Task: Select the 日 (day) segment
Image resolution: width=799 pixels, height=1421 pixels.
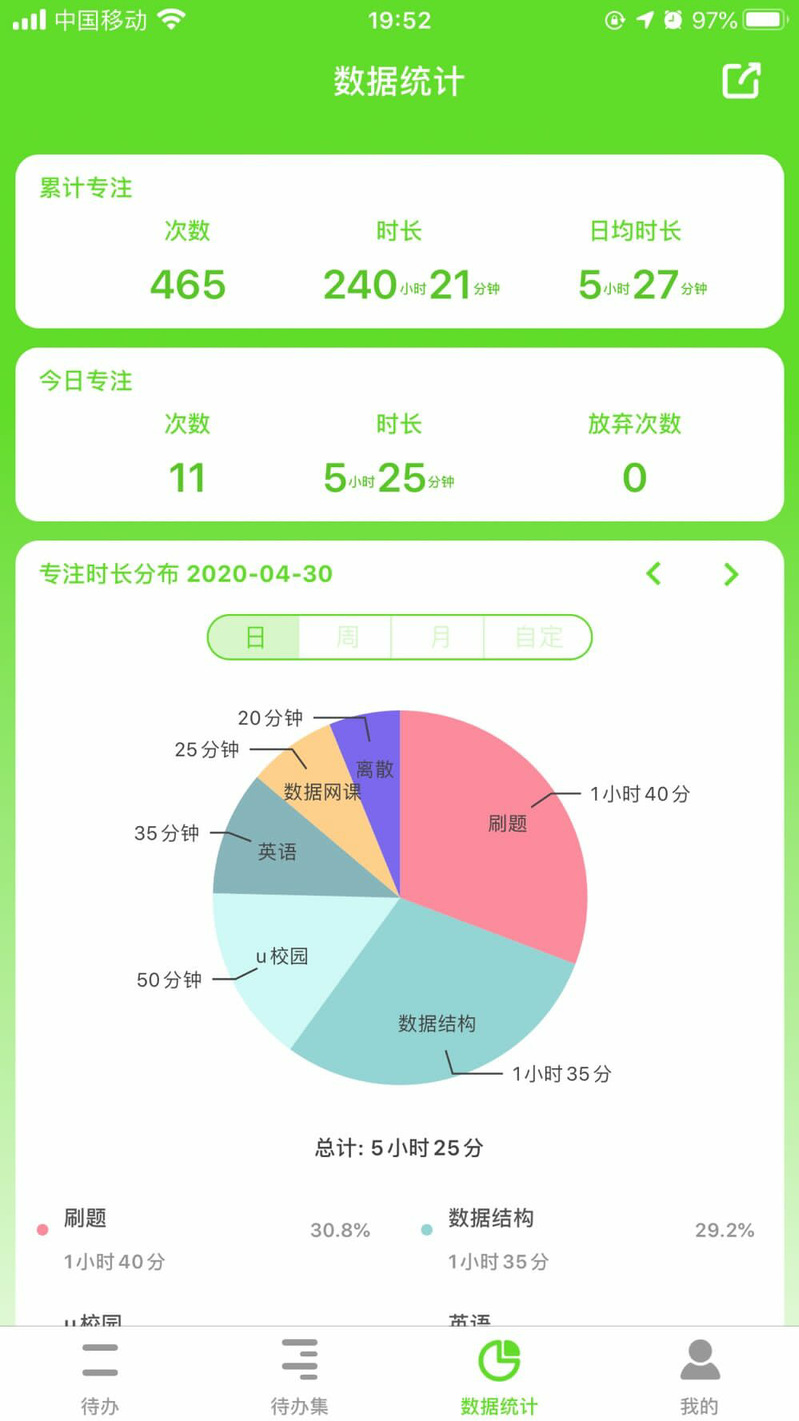Action: 255,637
